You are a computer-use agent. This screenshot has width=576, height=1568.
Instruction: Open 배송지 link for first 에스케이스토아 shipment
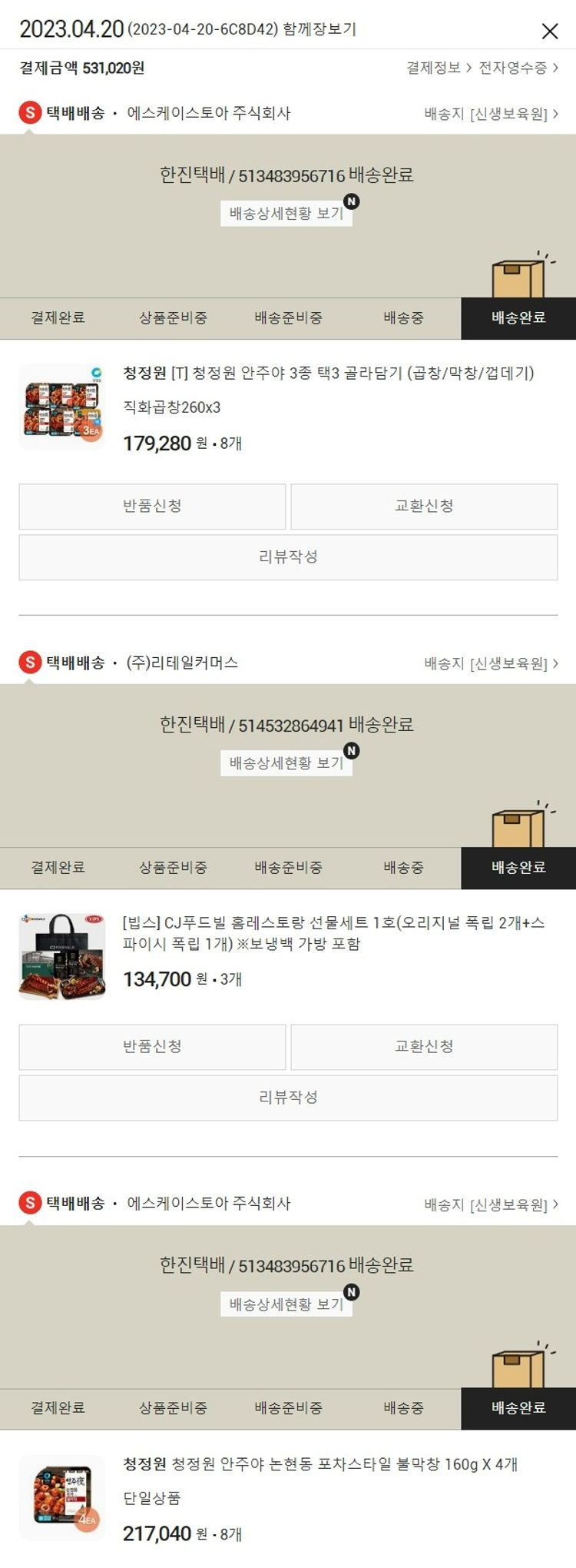tap(491, 114)
